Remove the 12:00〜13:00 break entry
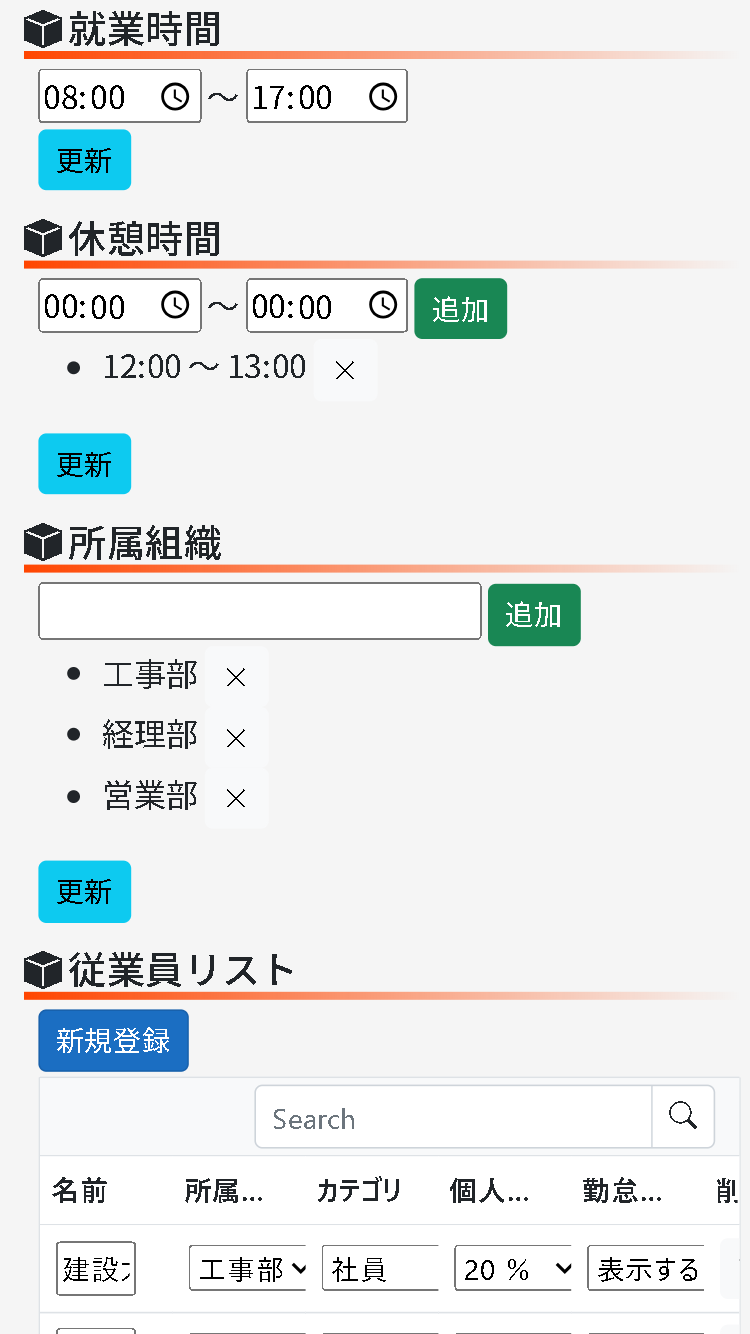The height and width of the screenshot is (1334, 750). pos(345,369)
